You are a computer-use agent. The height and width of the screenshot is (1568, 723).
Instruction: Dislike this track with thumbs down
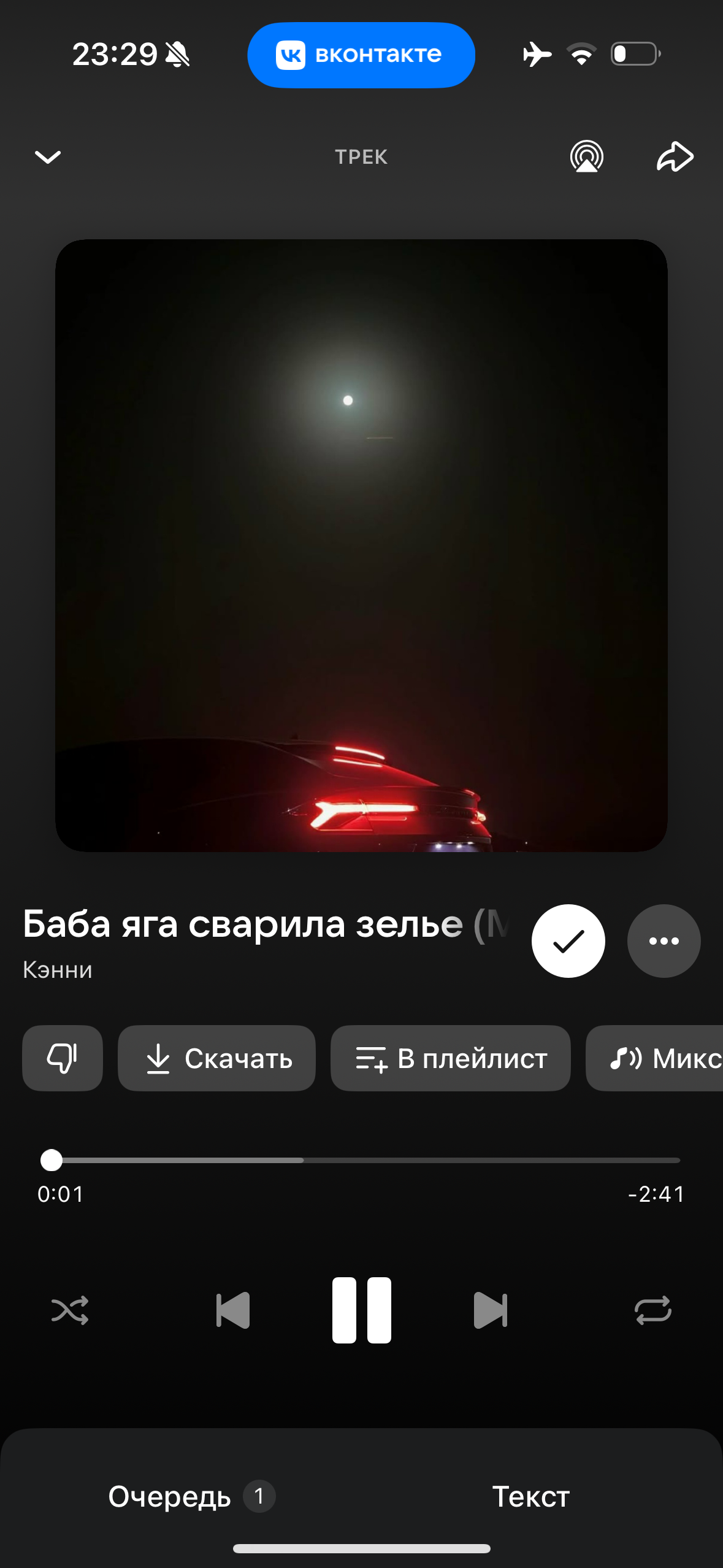(x=63, y=1058)
